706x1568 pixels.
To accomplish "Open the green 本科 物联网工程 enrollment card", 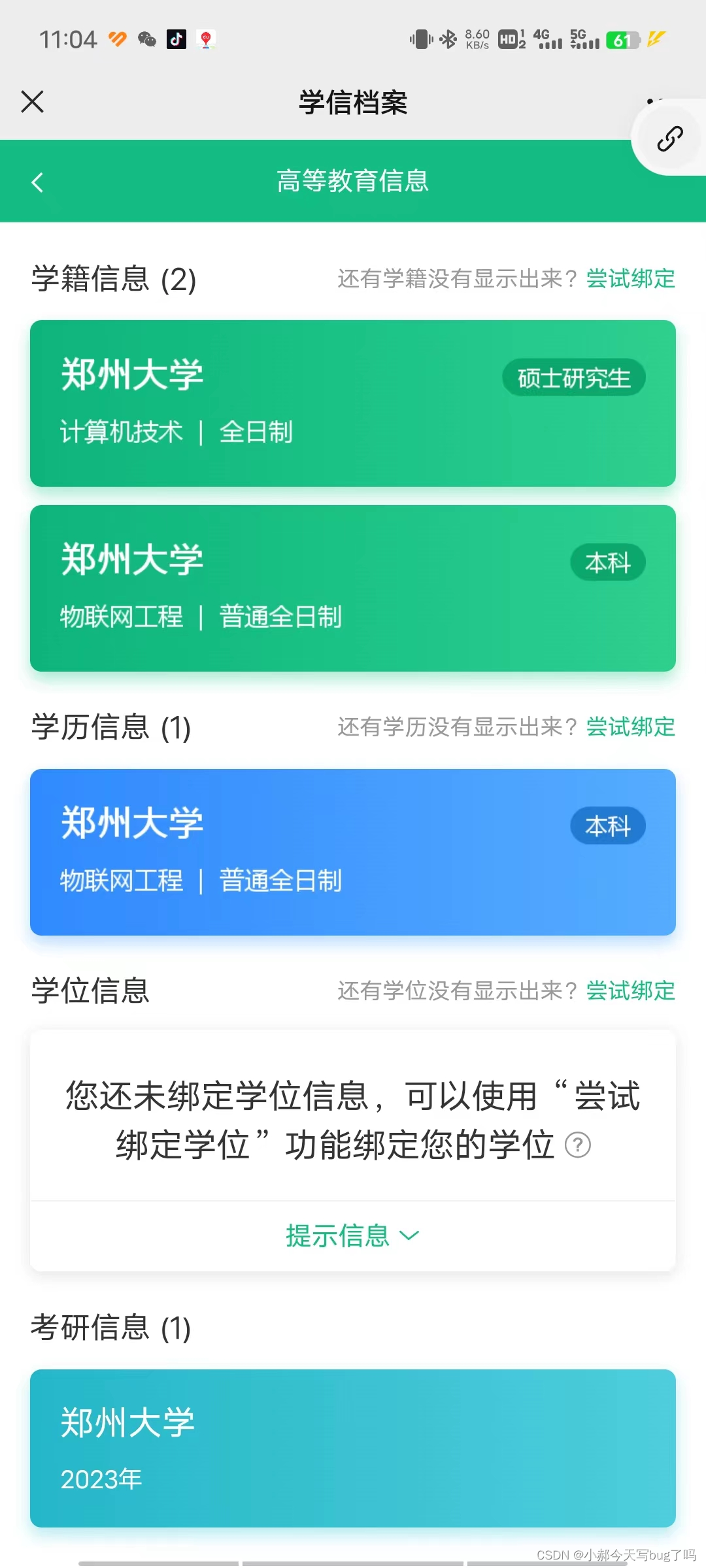I will click(353, 588).
